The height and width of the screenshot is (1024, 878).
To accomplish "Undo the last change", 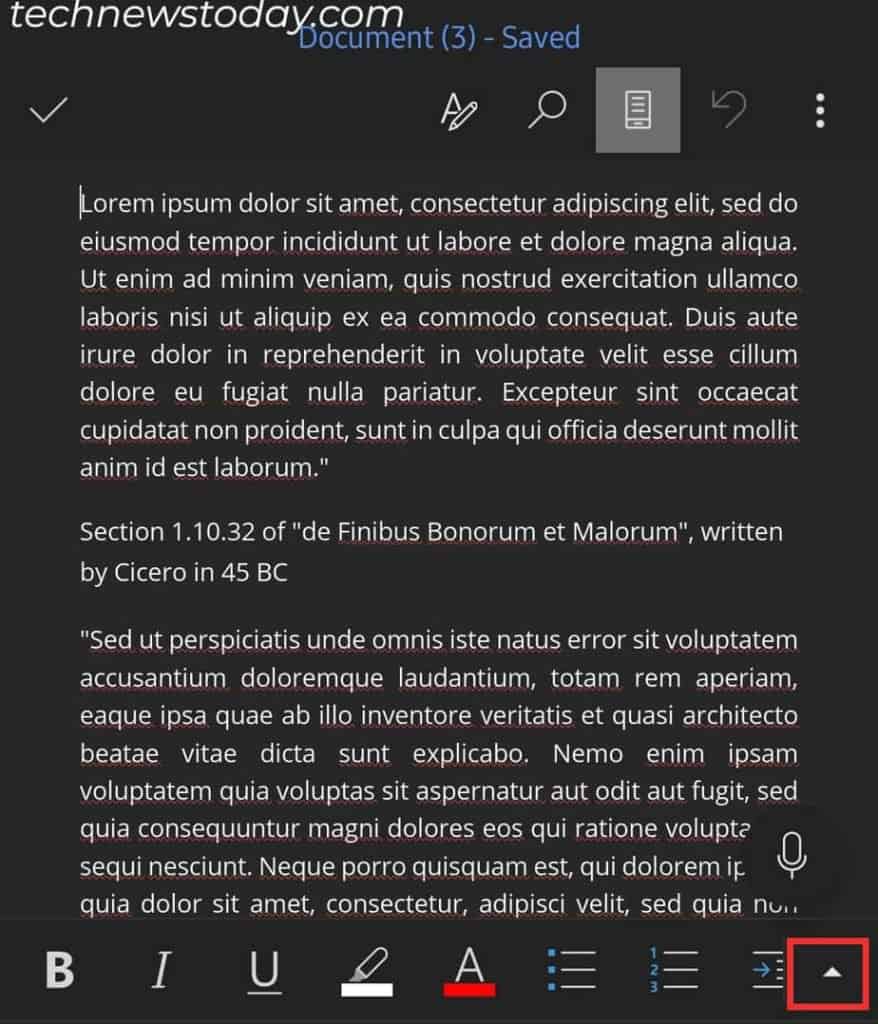I will [728, 110].
